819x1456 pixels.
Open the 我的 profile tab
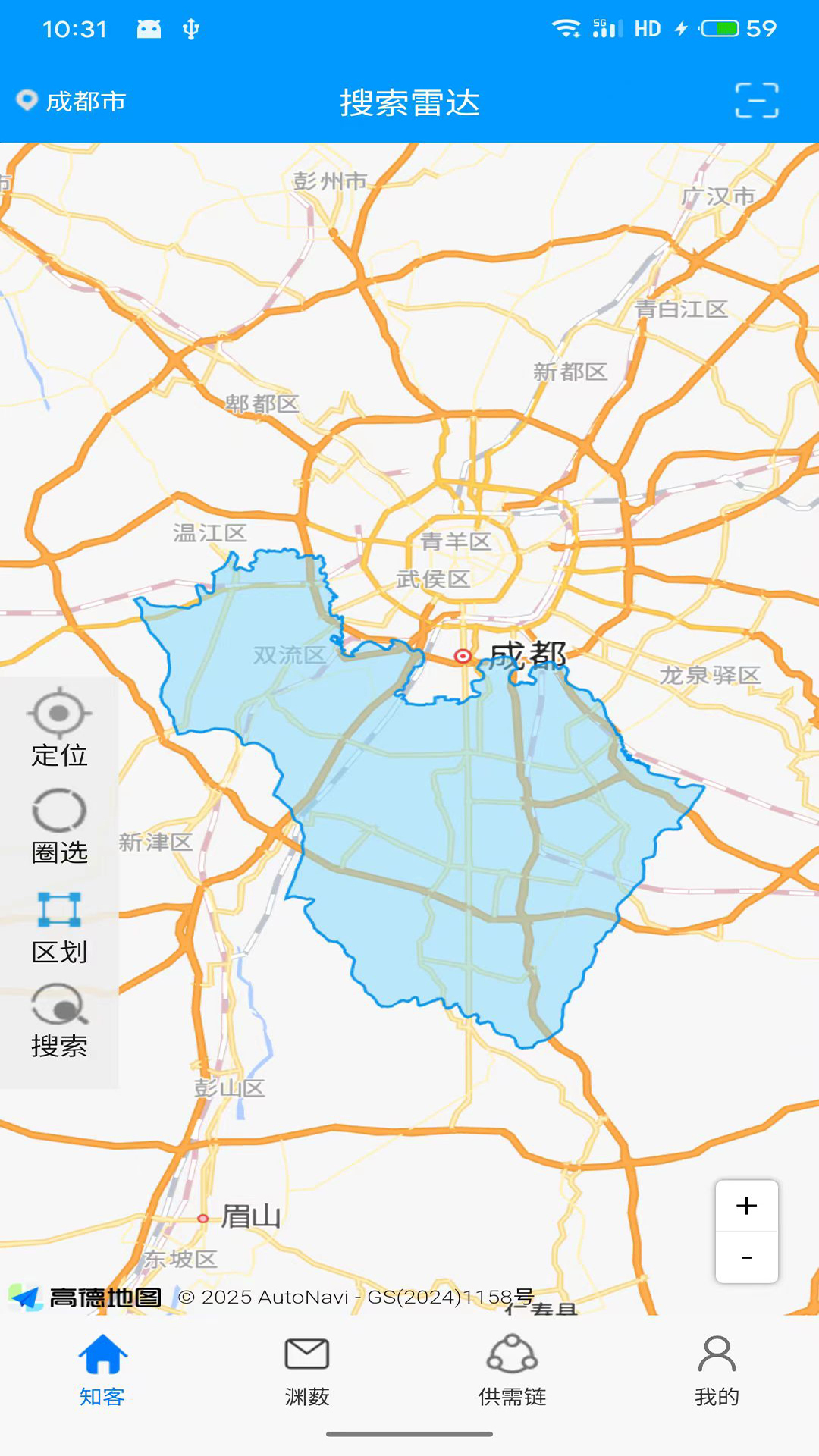tap(717, 1370)
